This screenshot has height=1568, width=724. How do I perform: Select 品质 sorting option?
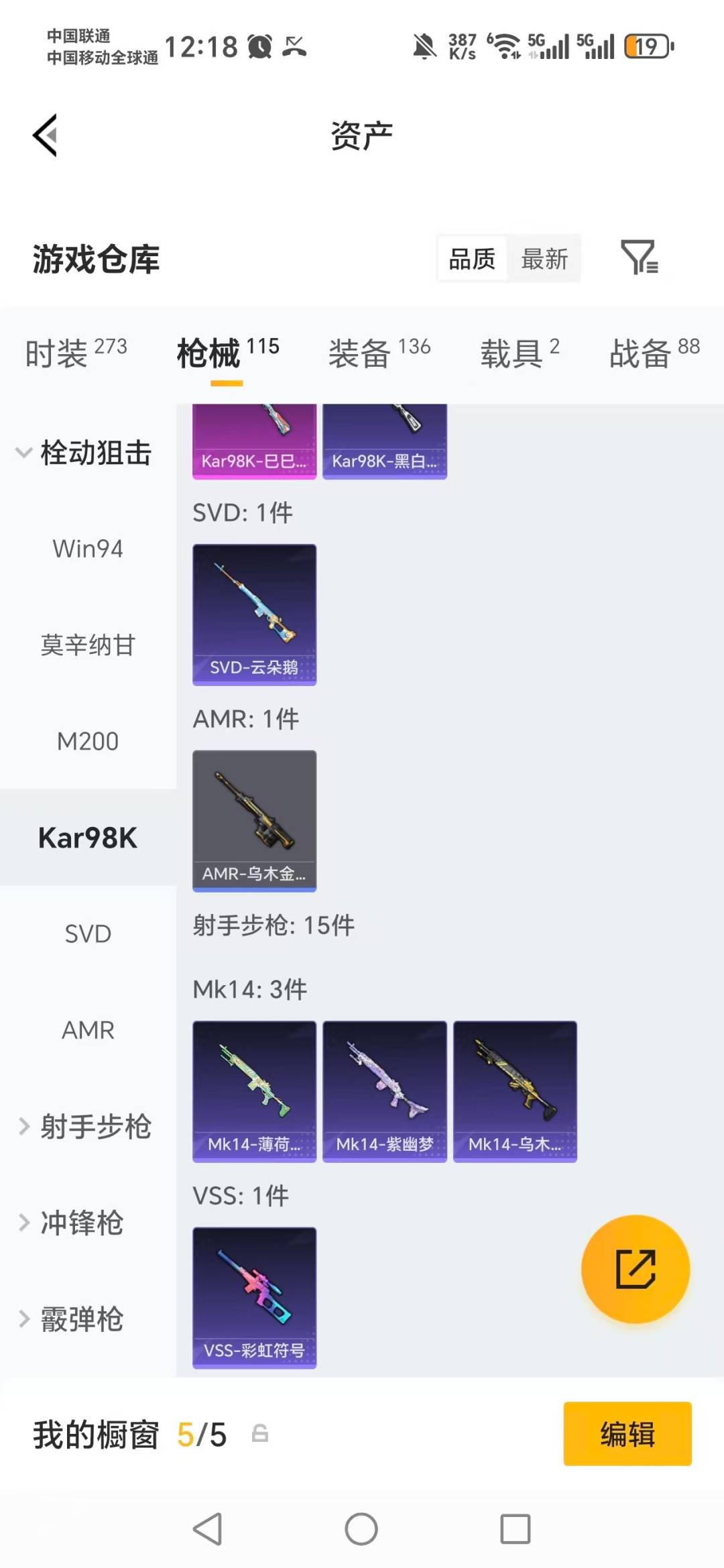pos(471,259)
